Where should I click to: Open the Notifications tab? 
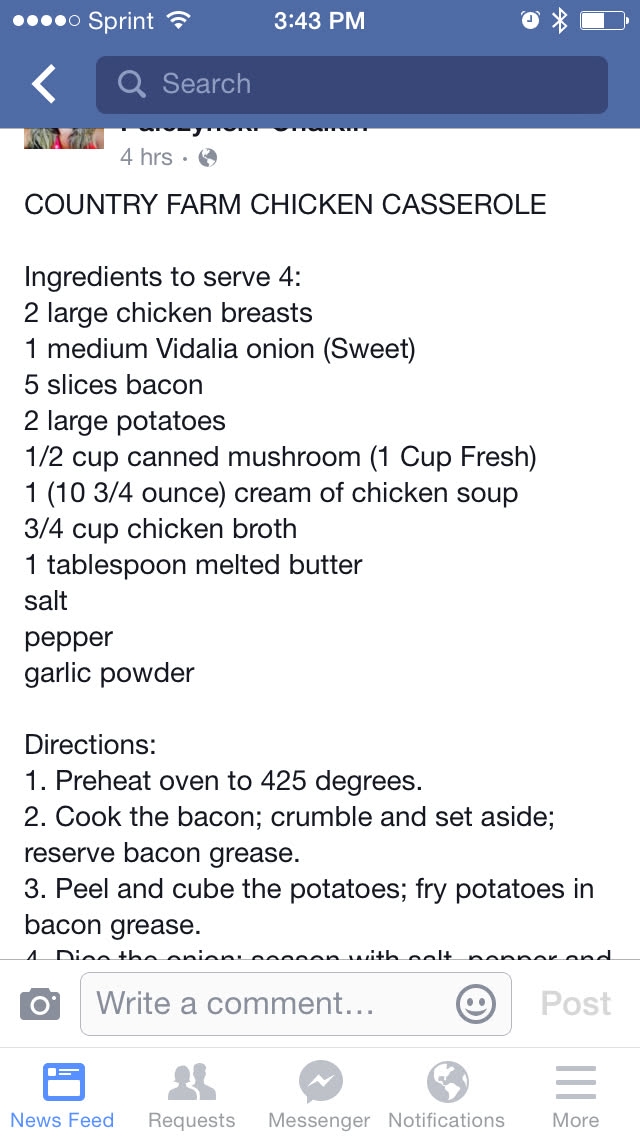pos(447,1096)
